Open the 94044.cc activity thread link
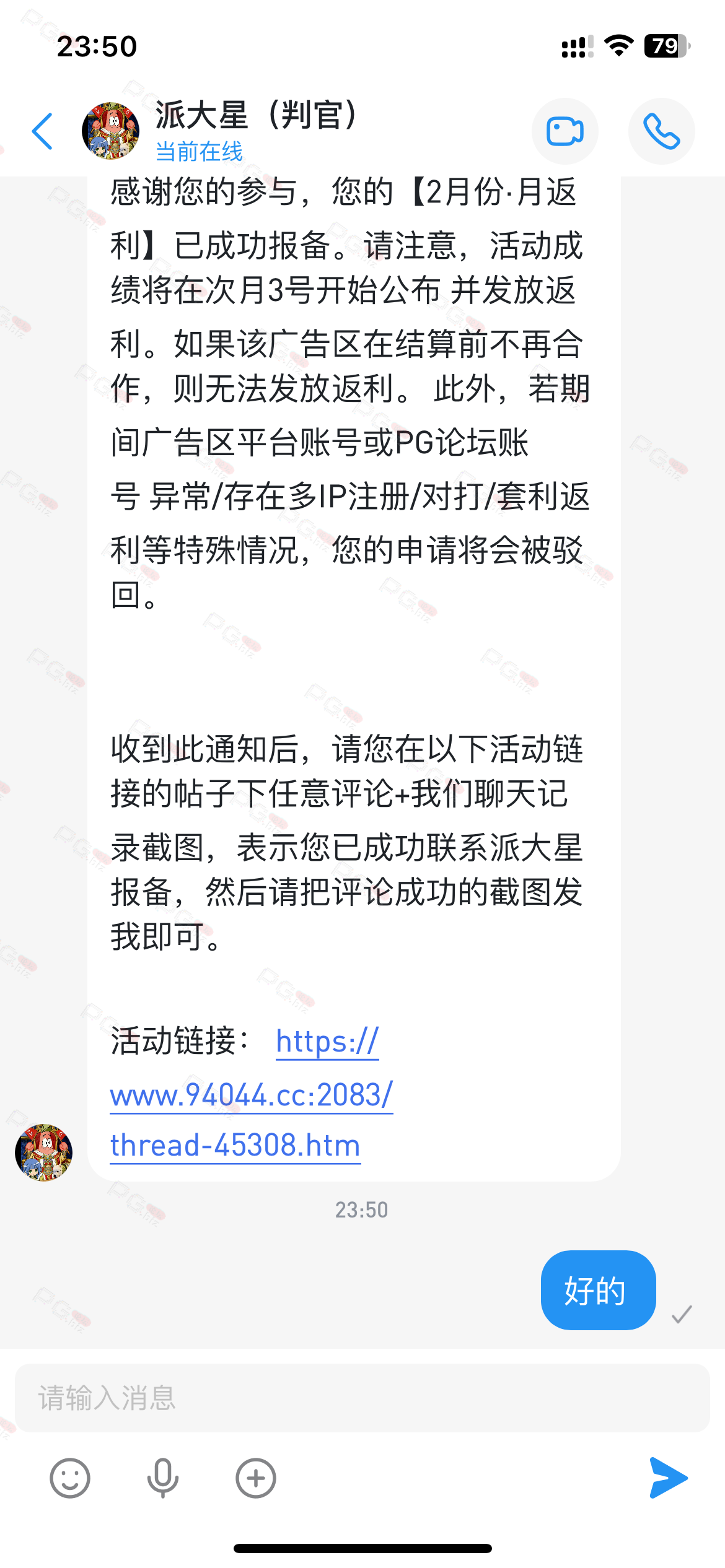The width and height of the screenshot is (725, 1568). pos(251,1095)
